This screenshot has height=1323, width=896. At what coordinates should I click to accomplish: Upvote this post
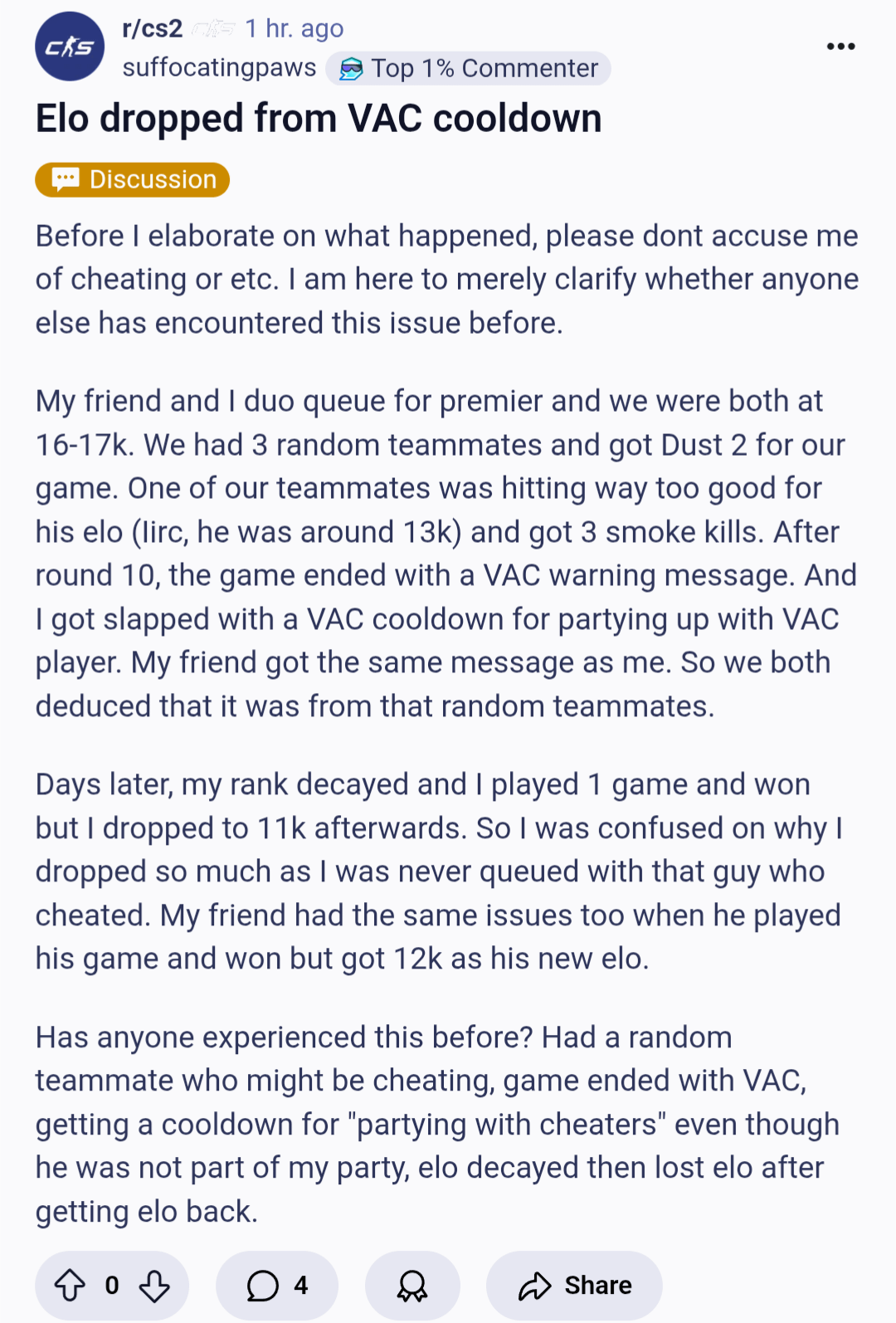pyautogui.click(x=70, y=1286)
